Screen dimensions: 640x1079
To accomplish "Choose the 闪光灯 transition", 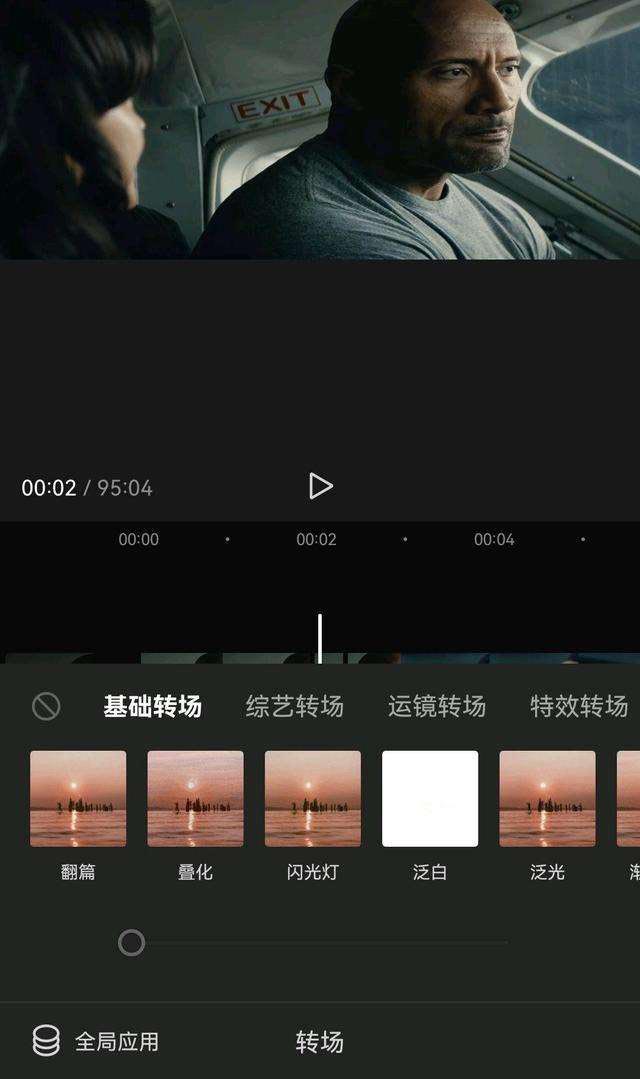I will (x=312, y=799).
